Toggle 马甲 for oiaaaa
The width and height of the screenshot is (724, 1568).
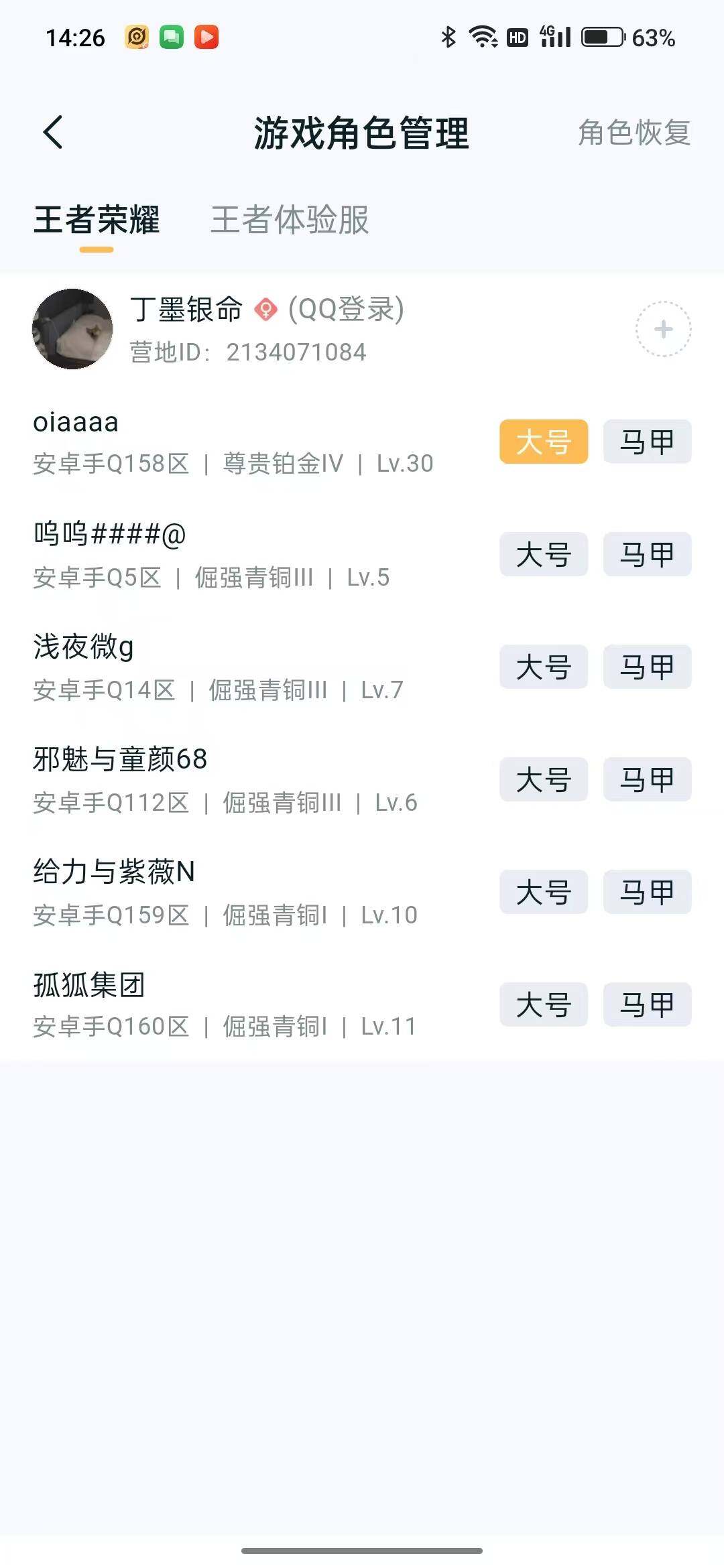[x=646, y=442]
